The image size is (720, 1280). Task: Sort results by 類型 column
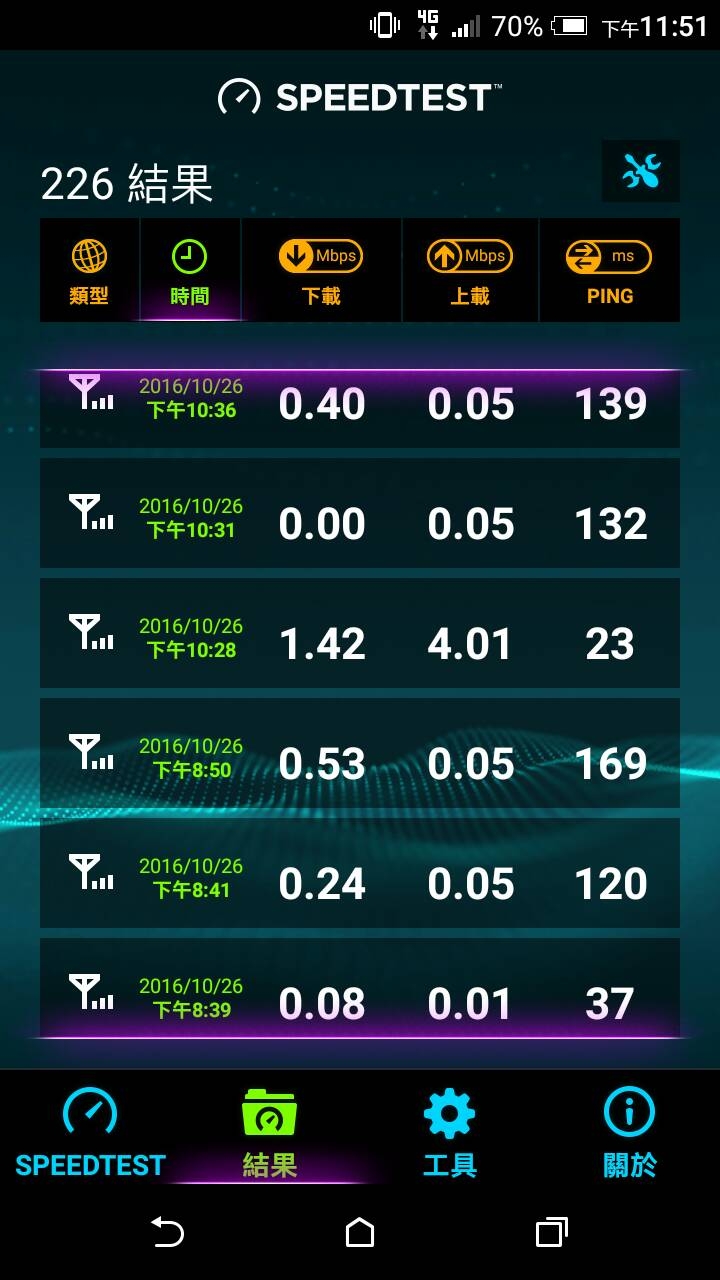(x=89, y=271)
